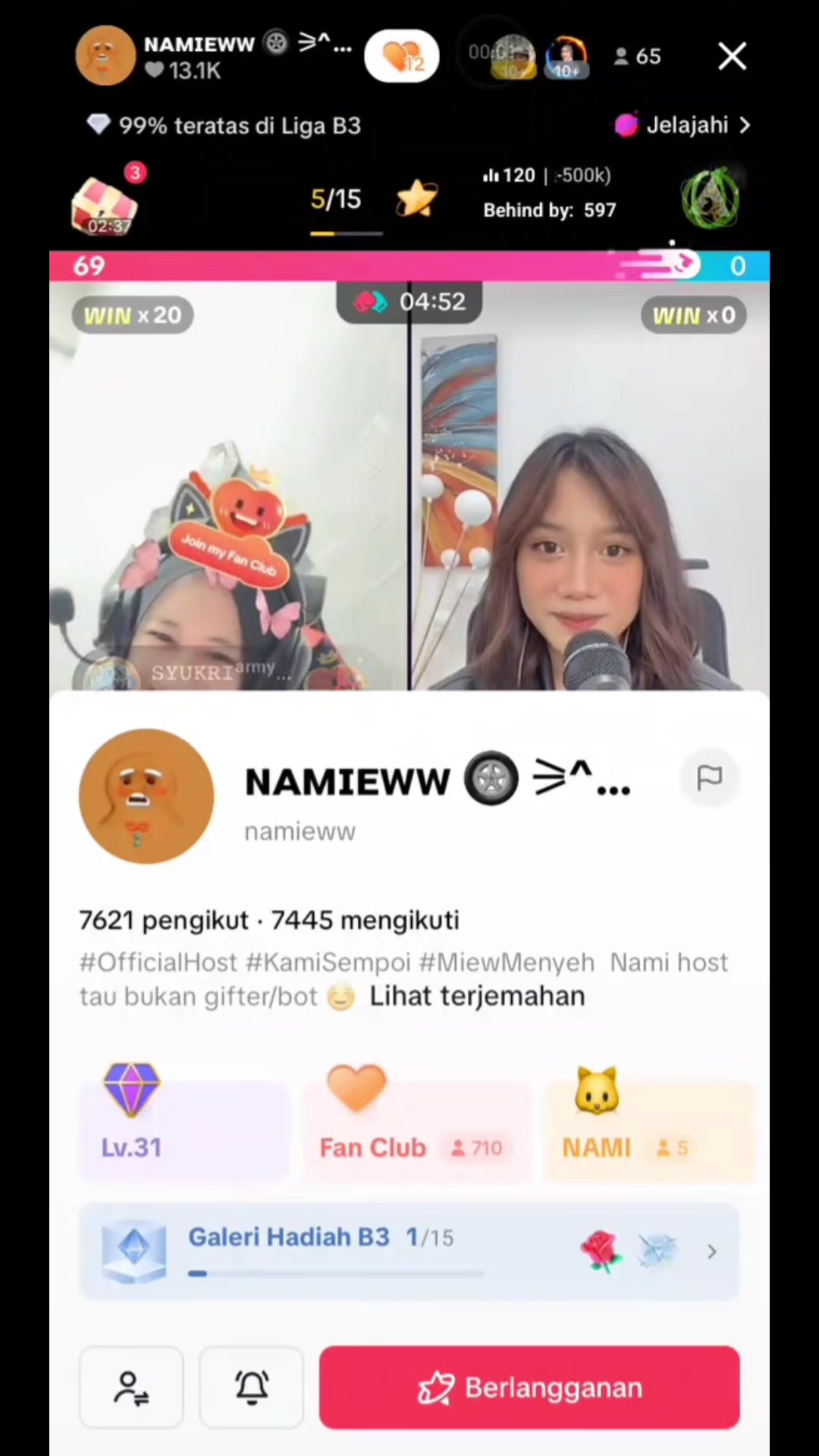This screenshot has width=819, height=1456.
Task: Open the notification bell settings
Action: pyautogui.click(x=252, y=1387)
